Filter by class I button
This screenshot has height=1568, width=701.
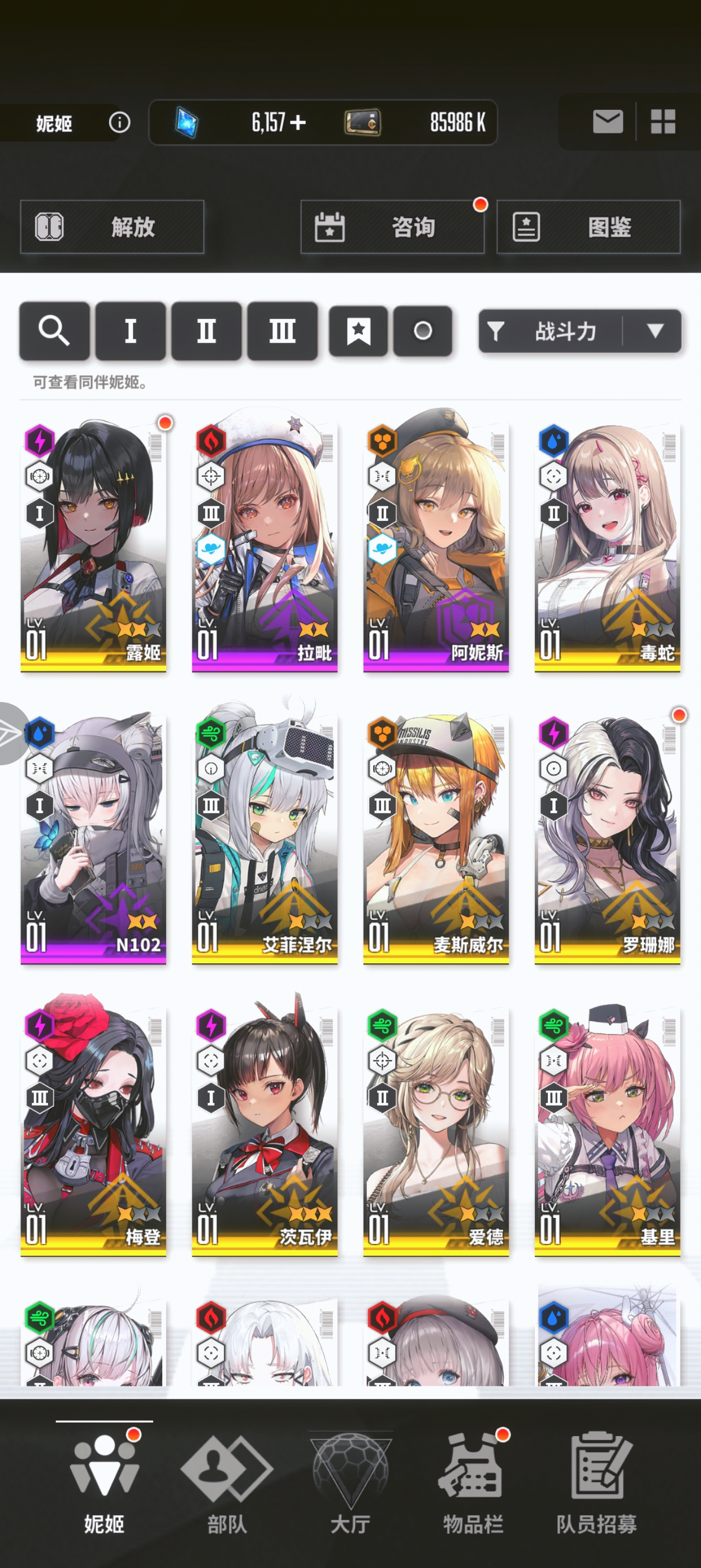pos(130,331)
